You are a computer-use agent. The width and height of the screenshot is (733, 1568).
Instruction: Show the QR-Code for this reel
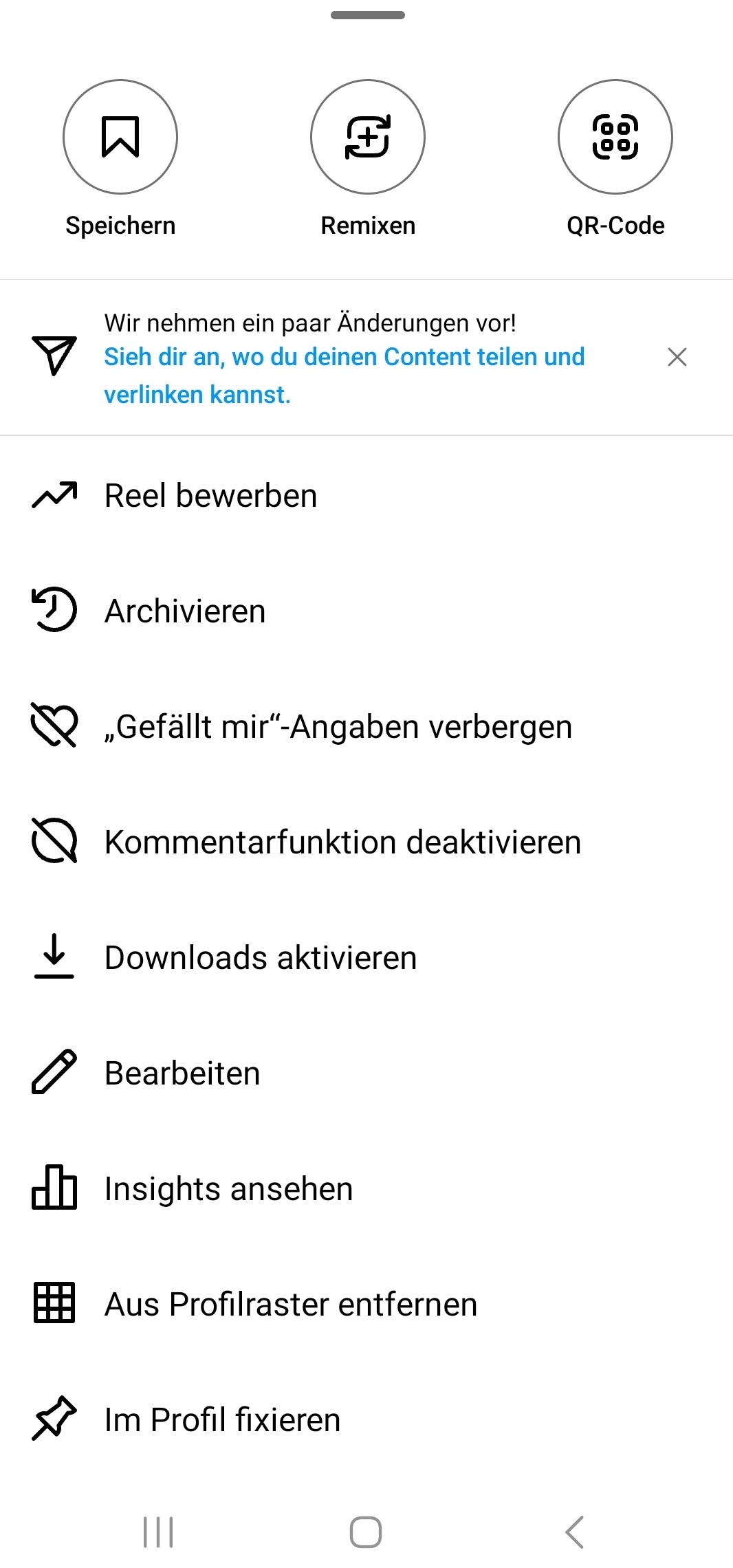(x=615, y=137)
